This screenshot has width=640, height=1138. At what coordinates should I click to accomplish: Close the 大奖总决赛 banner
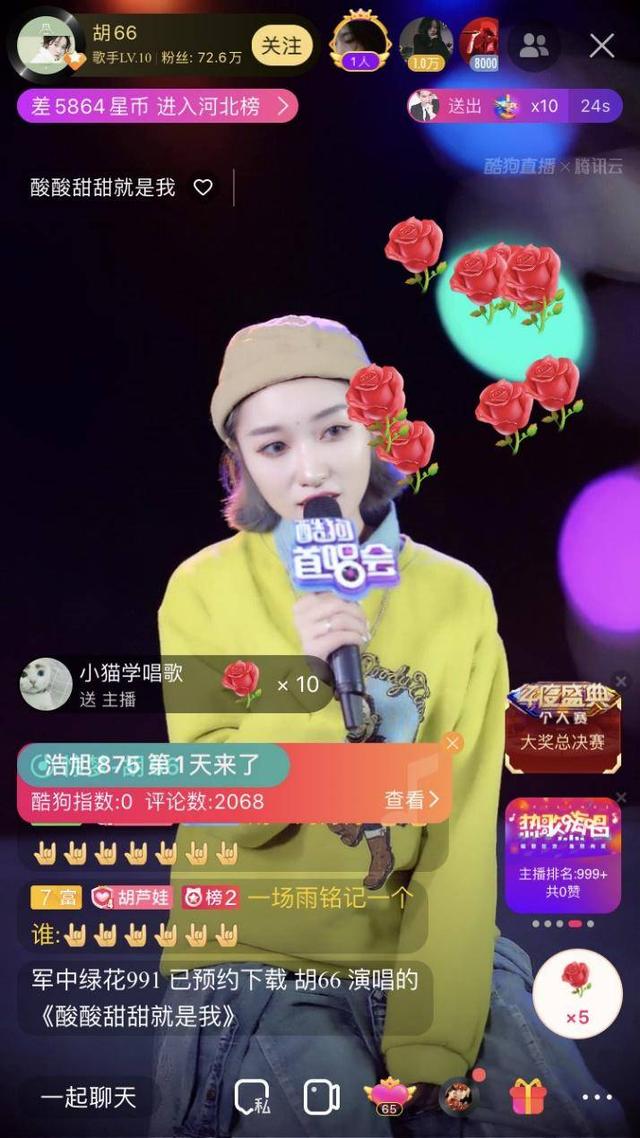[x=620, y=681]
